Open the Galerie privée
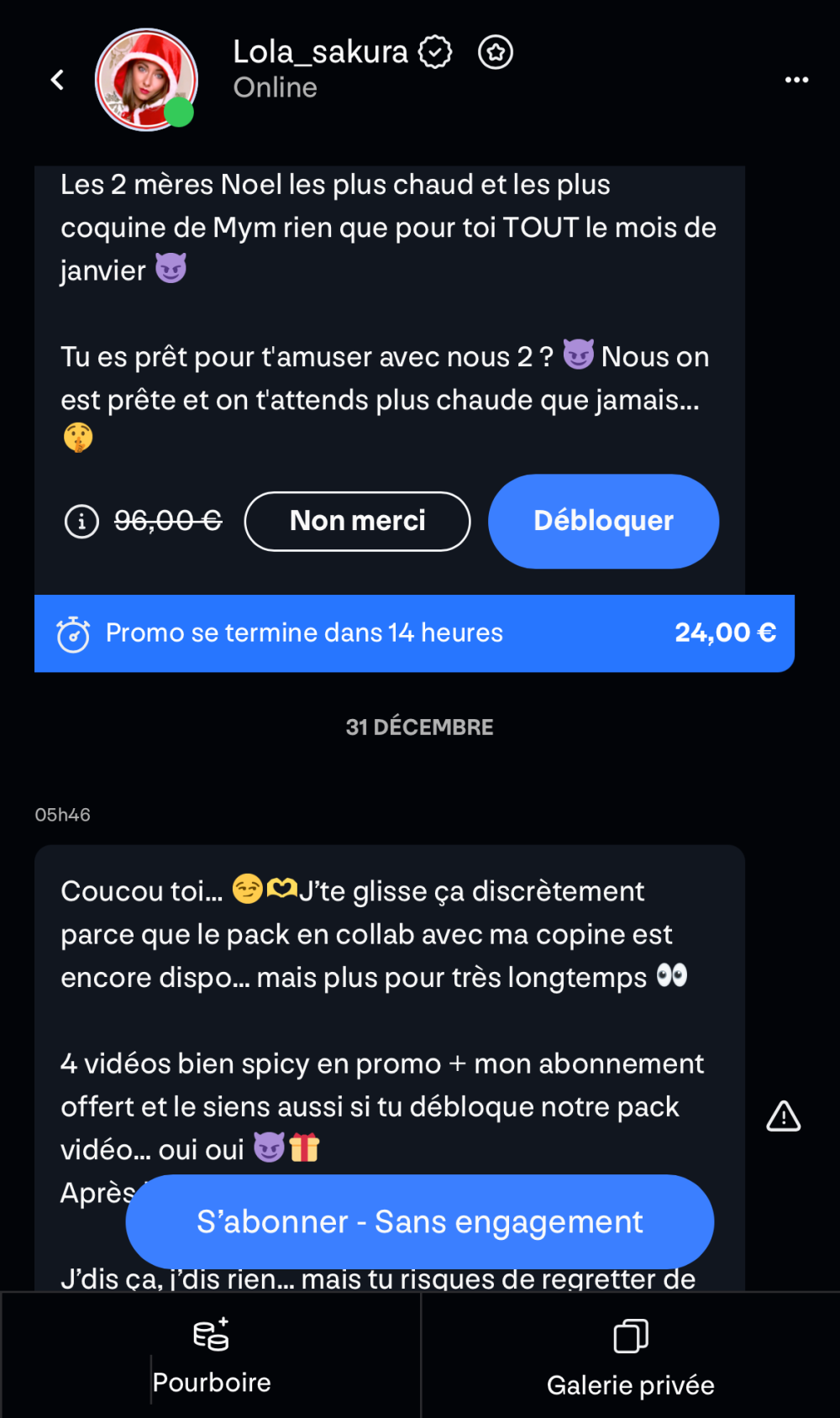Image resolution: width=840 pixels, height=1418 pixels. pyautogui.click(x=630, y=1354)
